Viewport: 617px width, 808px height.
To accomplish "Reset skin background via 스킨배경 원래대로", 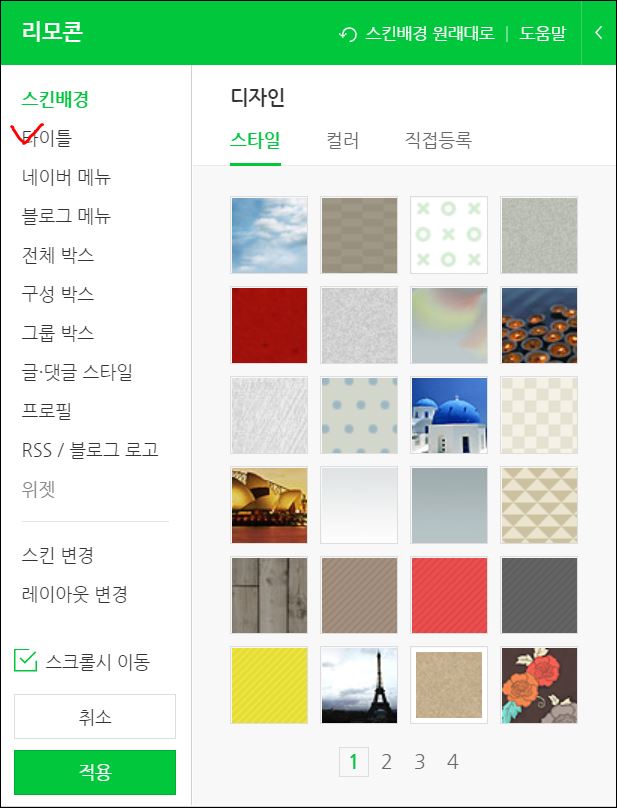I will pyautogui.click(x=418, y=33).
